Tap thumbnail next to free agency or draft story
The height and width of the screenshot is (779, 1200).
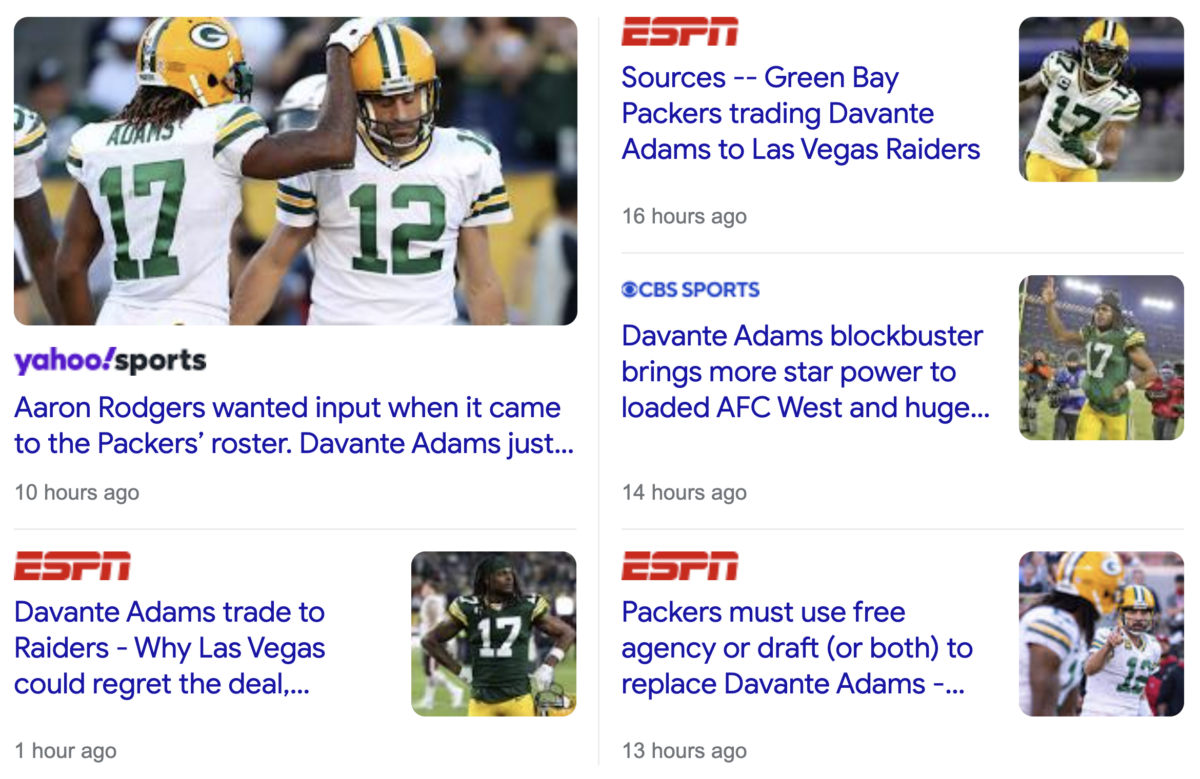pos(1101,633)
